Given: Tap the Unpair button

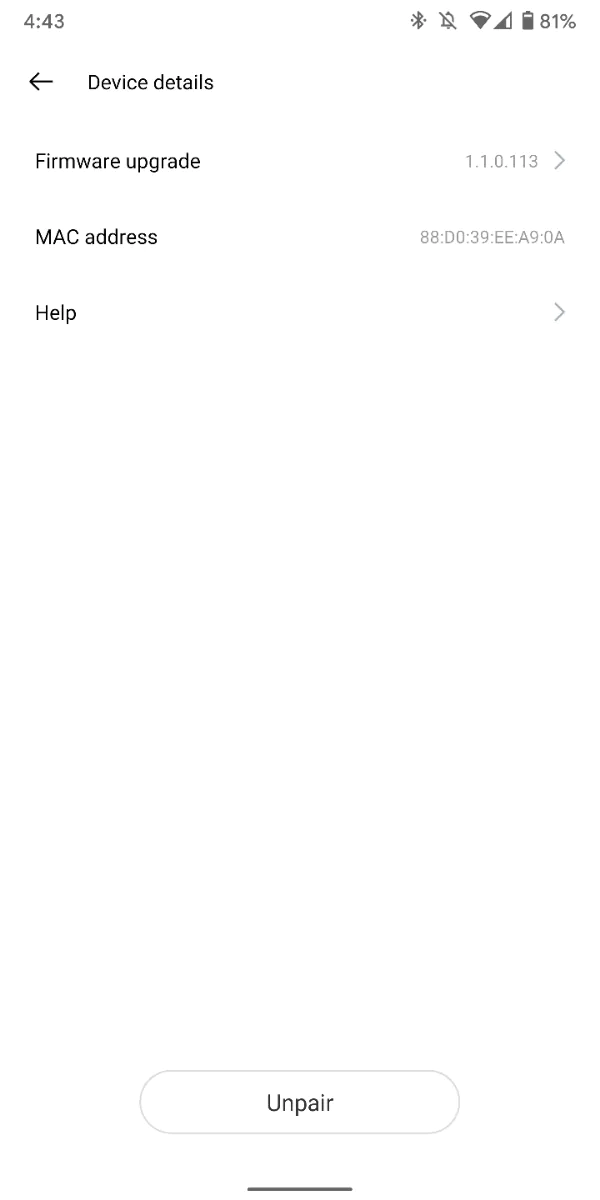Looking at the screenshot, I should [x=299, y=1103].
